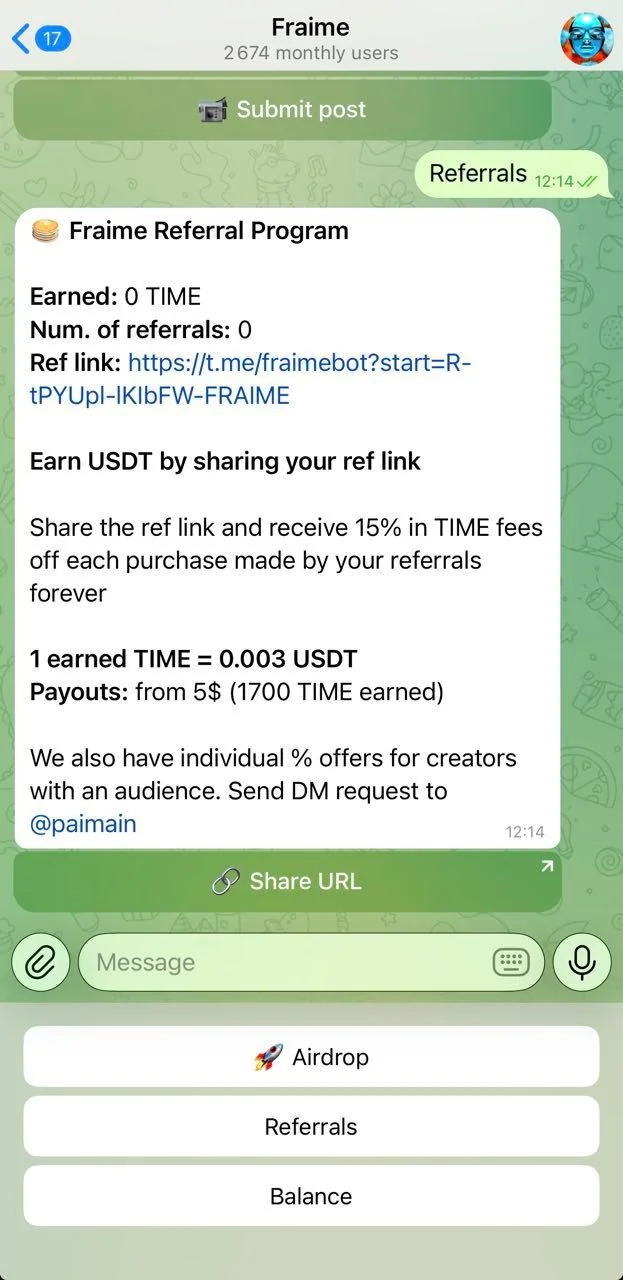
Task: Record a voice message with the microphone
Action: (582, 962)
